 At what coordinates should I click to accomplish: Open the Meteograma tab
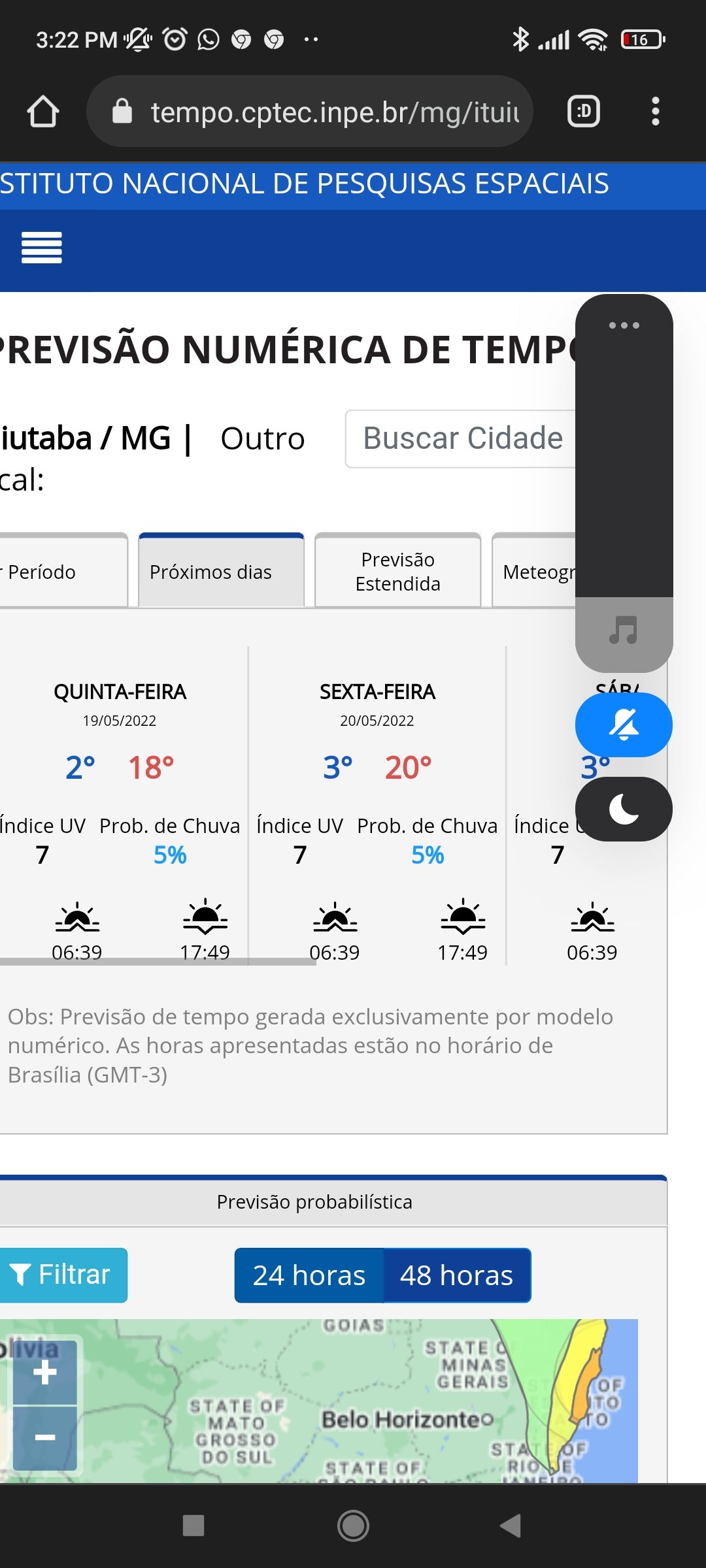(535, 570)
